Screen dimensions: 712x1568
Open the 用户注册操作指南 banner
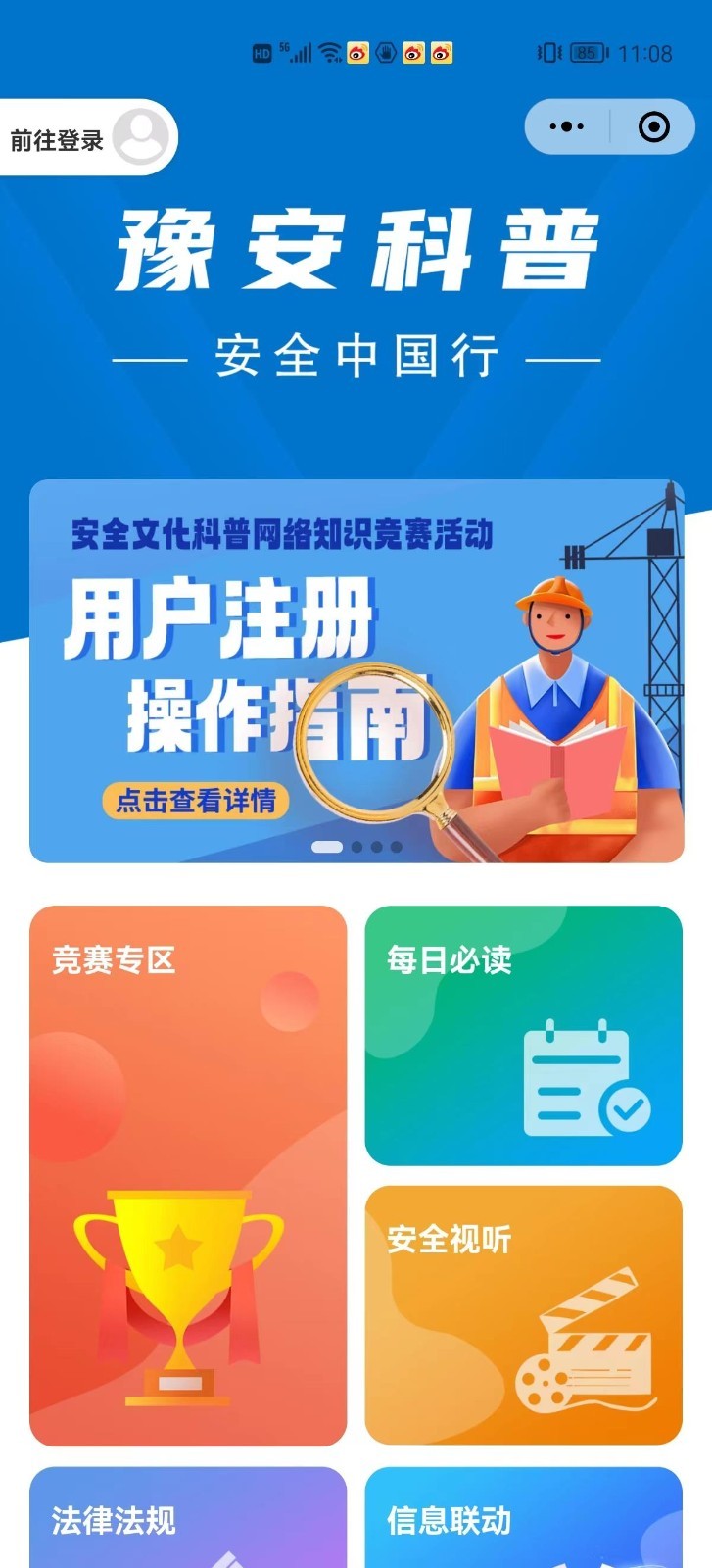tap(356, 671)
